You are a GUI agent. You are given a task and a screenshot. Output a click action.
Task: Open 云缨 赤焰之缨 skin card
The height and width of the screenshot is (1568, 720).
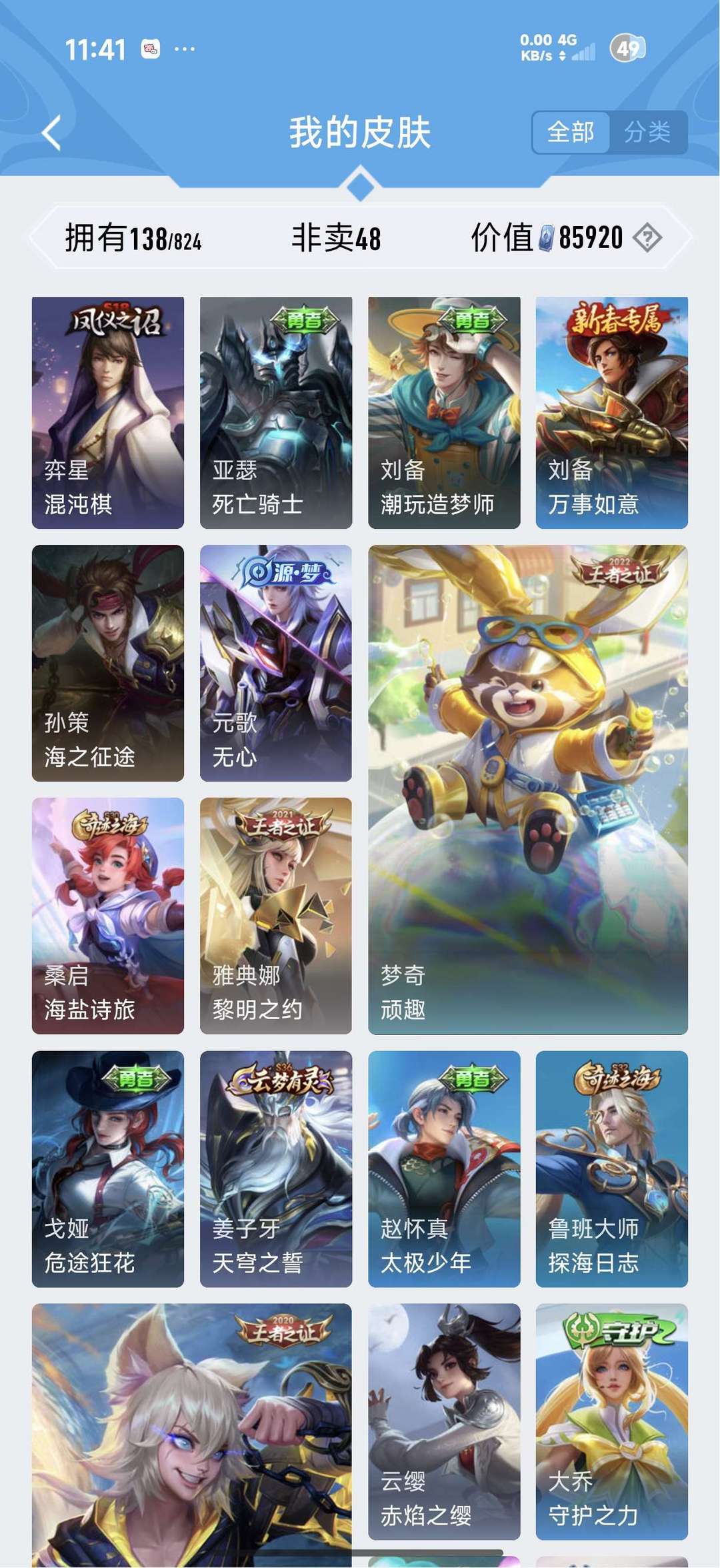tap(444, 1422)
